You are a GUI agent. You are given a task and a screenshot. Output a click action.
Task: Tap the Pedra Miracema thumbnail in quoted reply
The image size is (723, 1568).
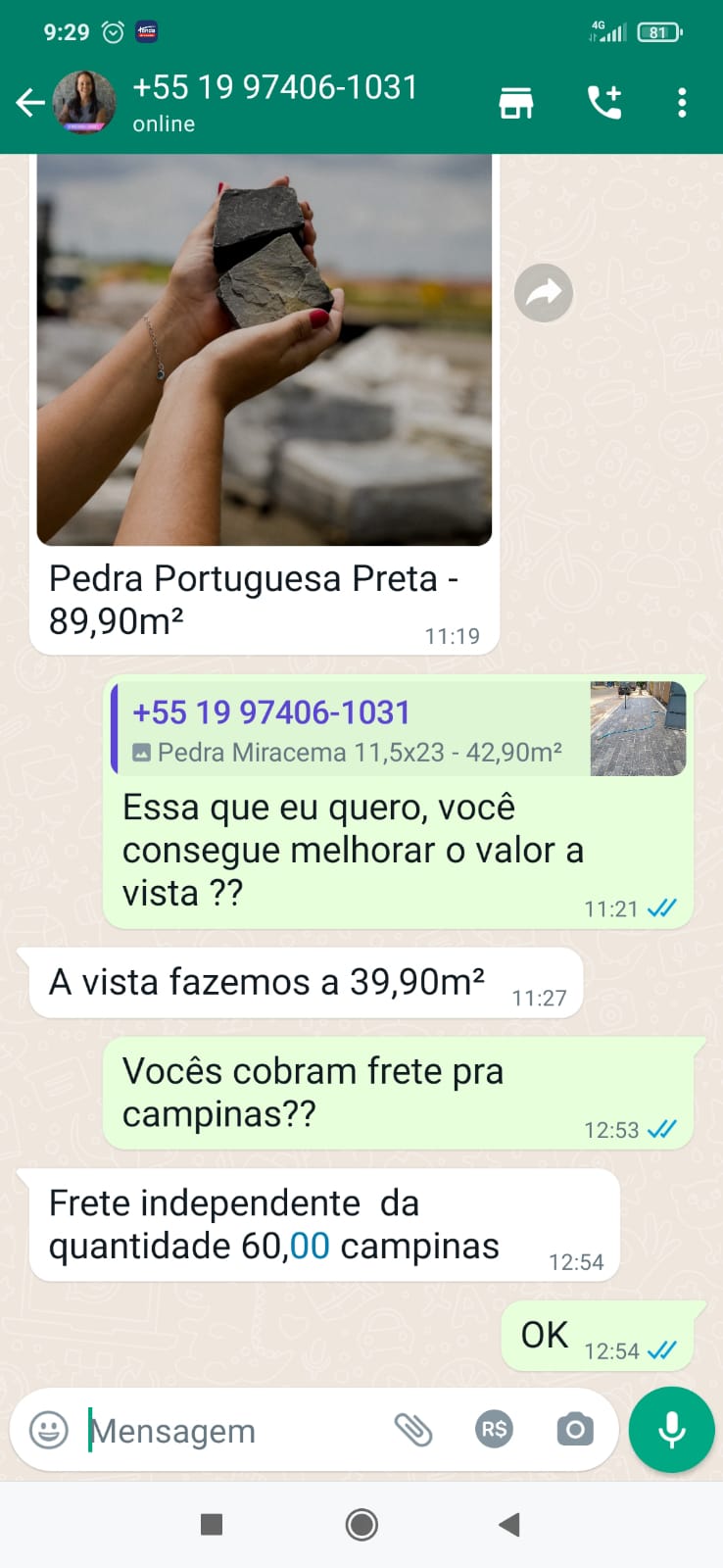coord(637,730)
